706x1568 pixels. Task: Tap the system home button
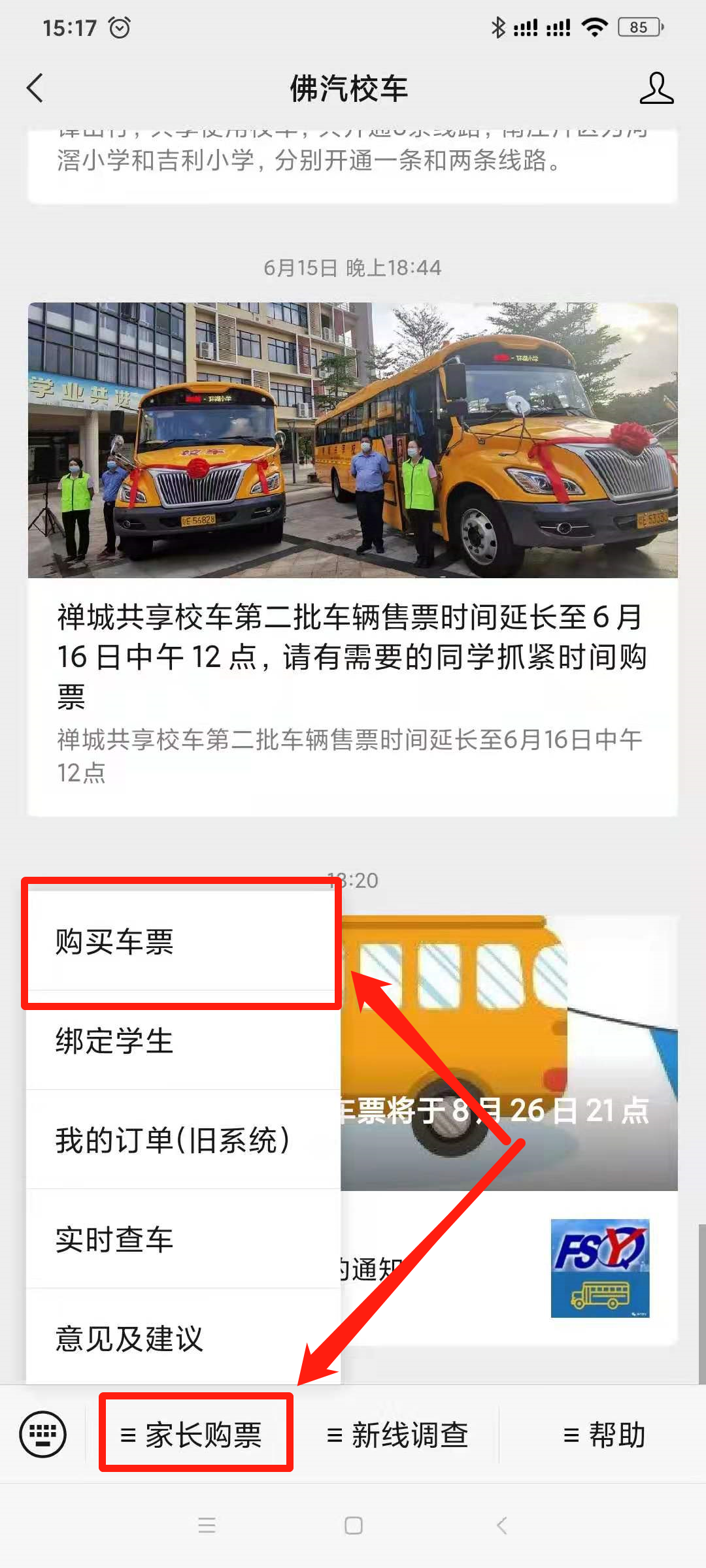(x=353, y=1526)
